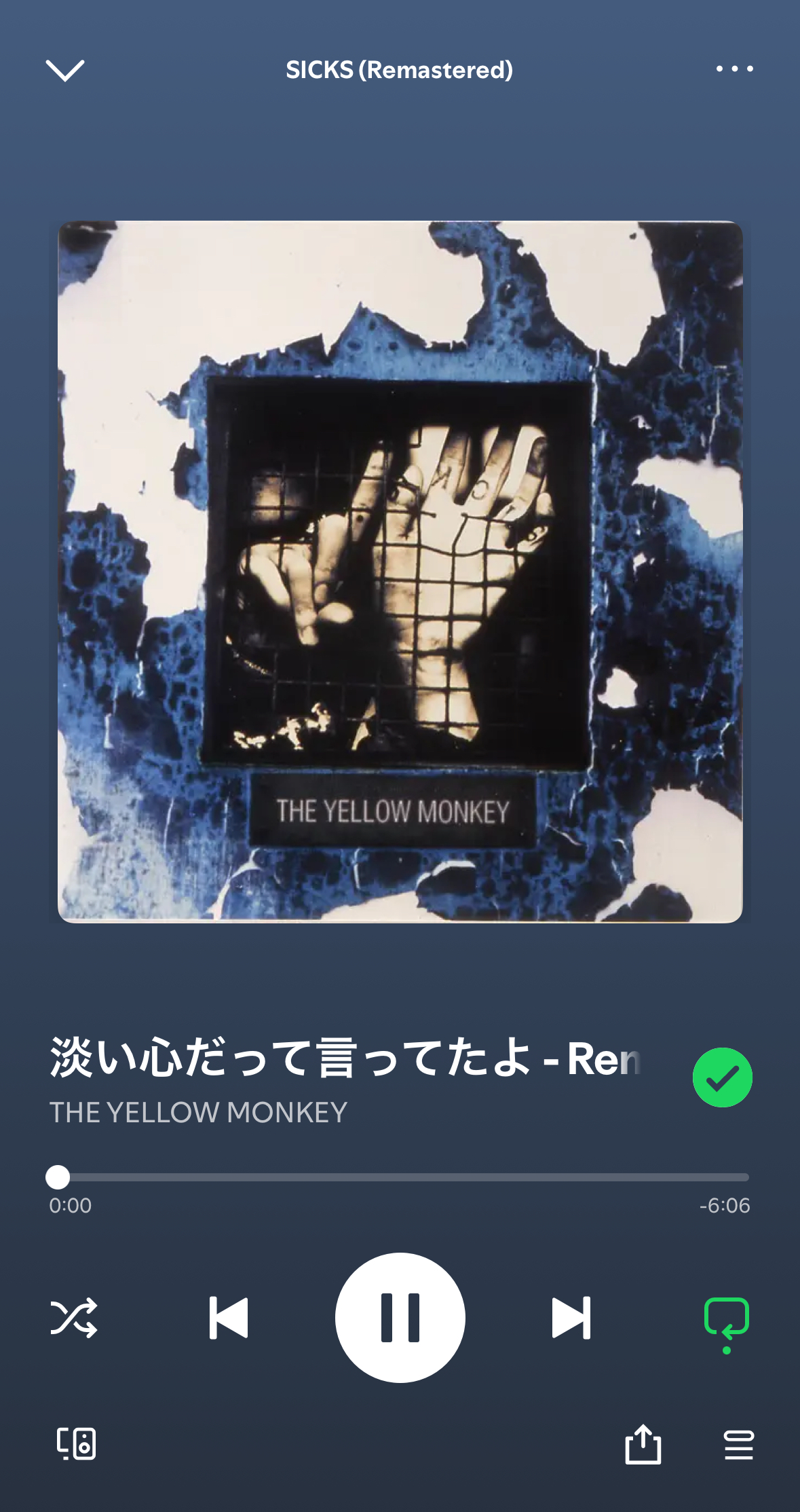Tap the green checkmark saved button
Screen dimensions: 800x1512
pyautogui.click(x=722, y=1077)
